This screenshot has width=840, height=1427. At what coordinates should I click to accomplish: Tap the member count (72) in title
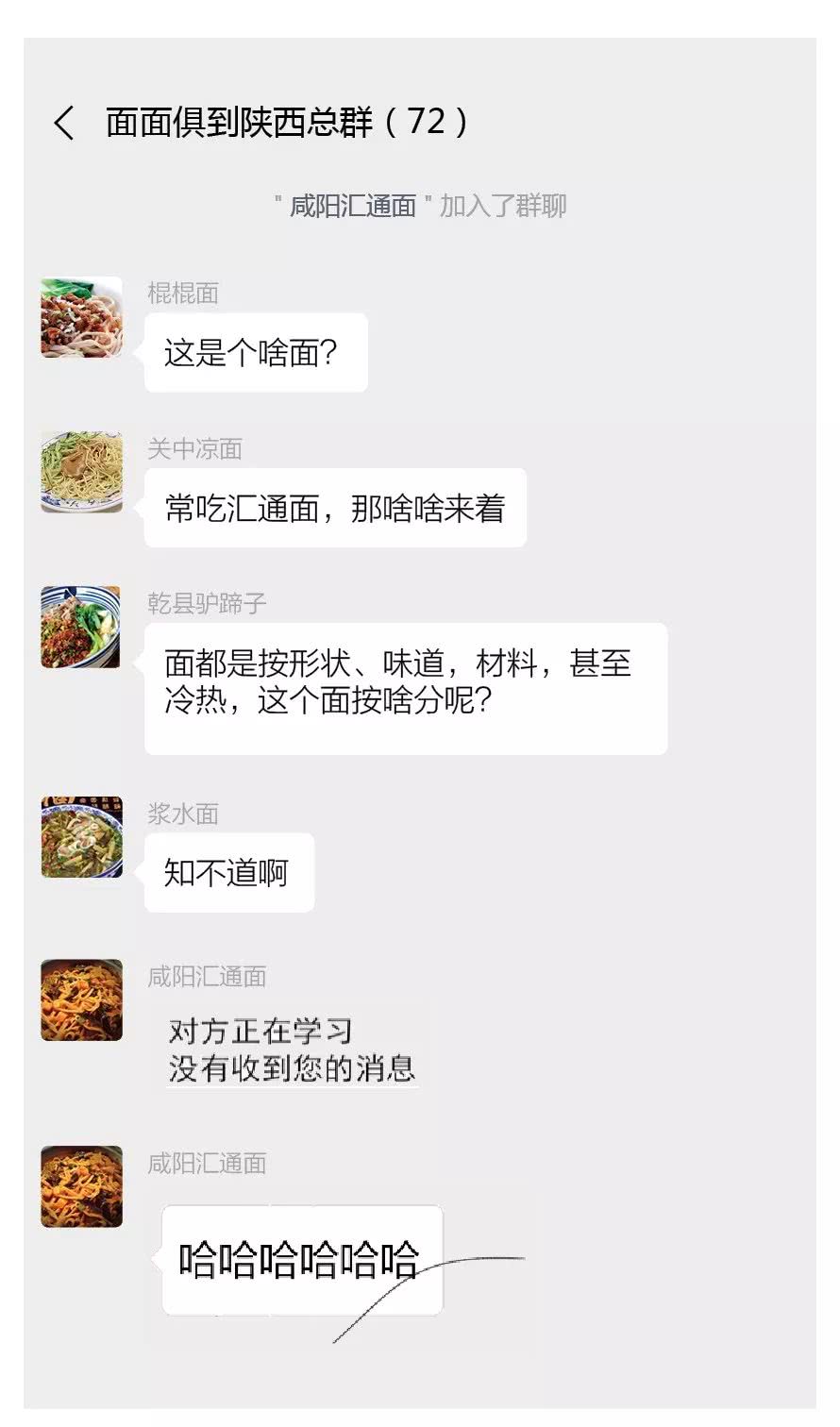click(x=427, y=123)
